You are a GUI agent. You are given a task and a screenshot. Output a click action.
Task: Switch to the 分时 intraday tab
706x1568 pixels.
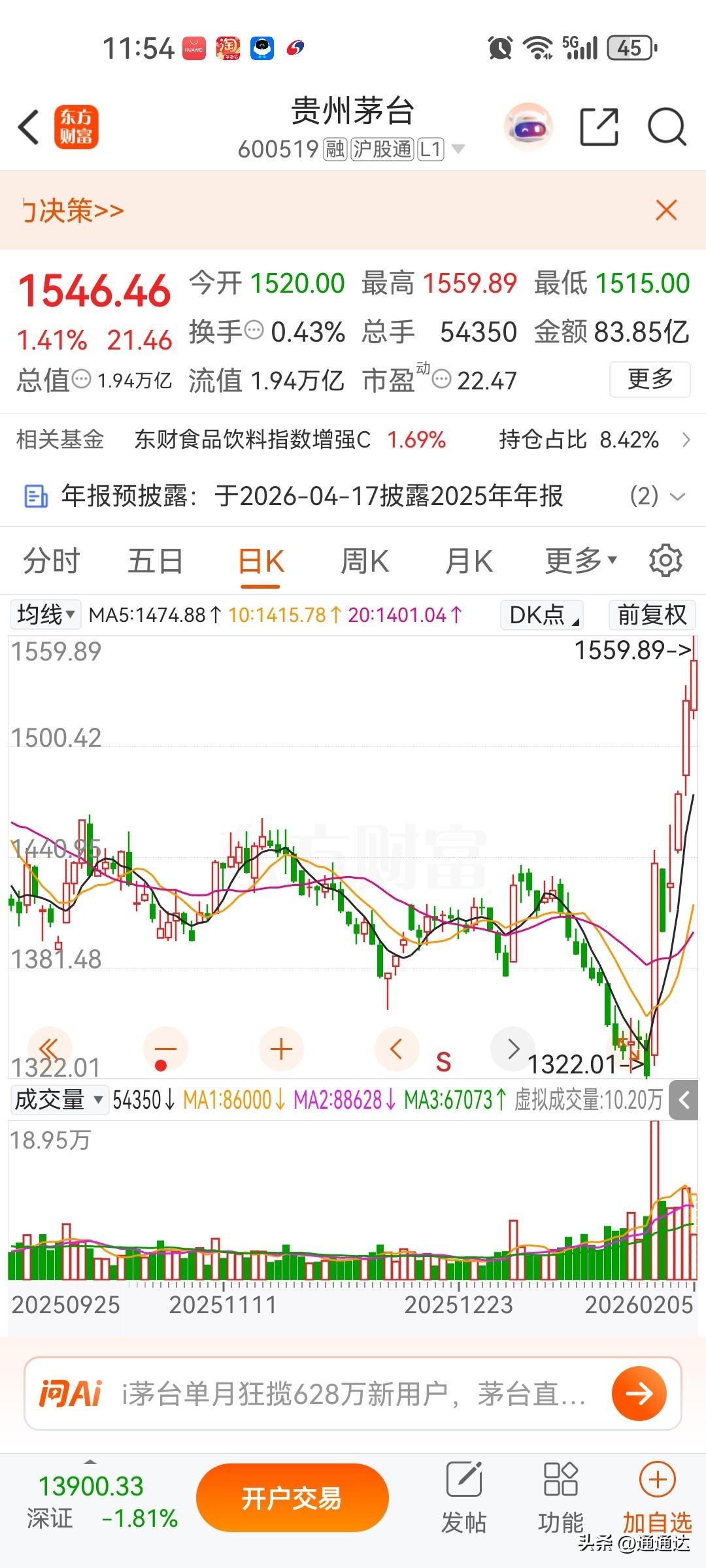pyautogui.click(x=50, y=560)
